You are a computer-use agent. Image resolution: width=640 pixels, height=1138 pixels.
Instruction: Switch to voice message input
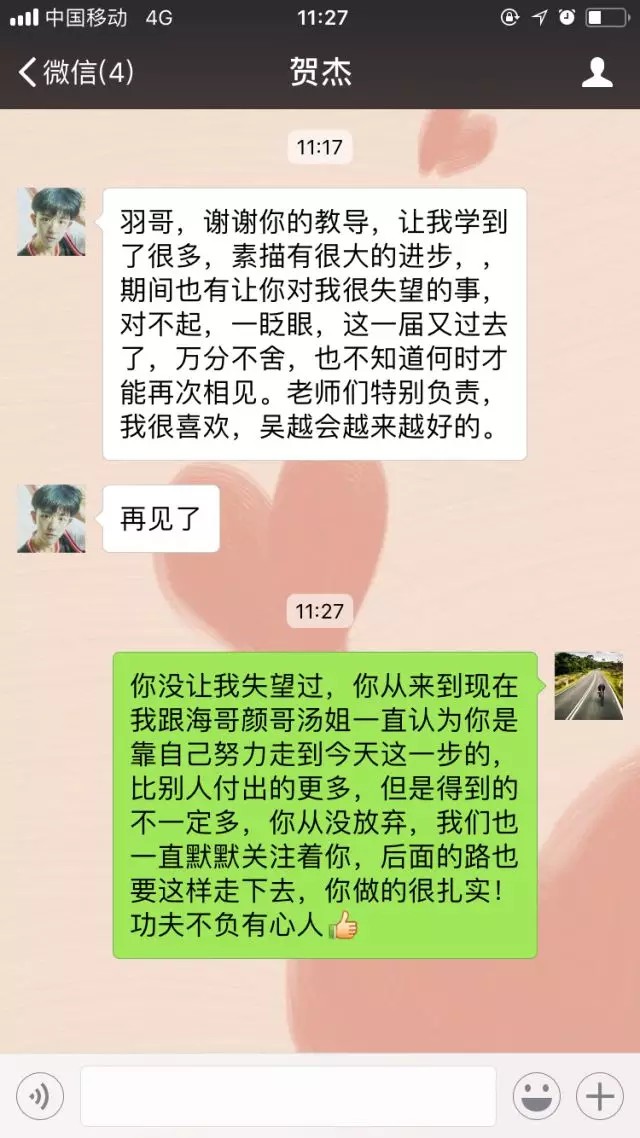(x=40, y=1097)
